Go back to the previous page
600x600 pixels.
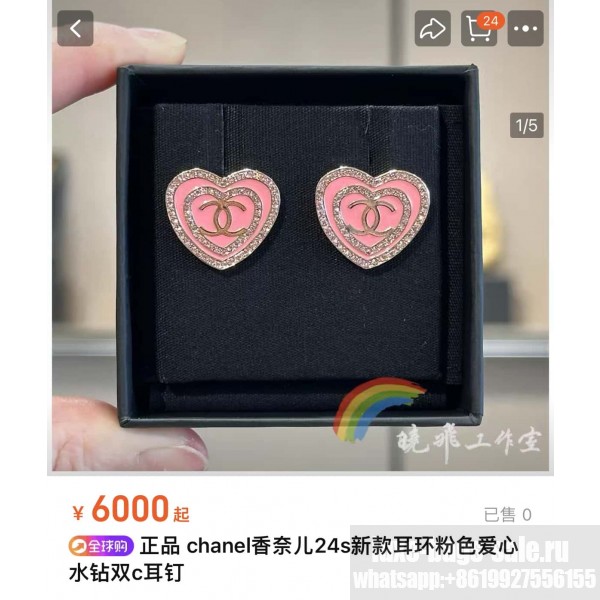pos(75,28)
